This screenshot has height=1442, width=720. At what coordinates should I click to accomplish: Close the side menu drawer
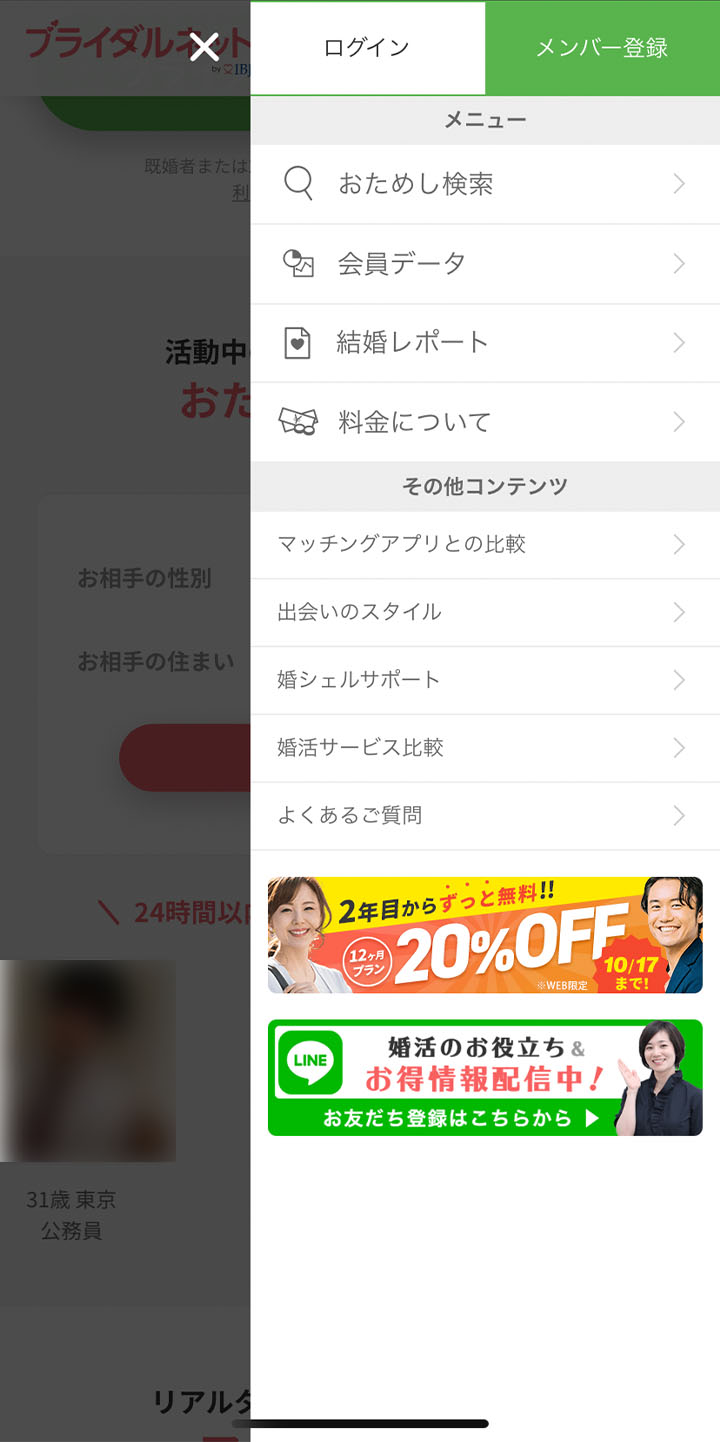coord(204,47)
